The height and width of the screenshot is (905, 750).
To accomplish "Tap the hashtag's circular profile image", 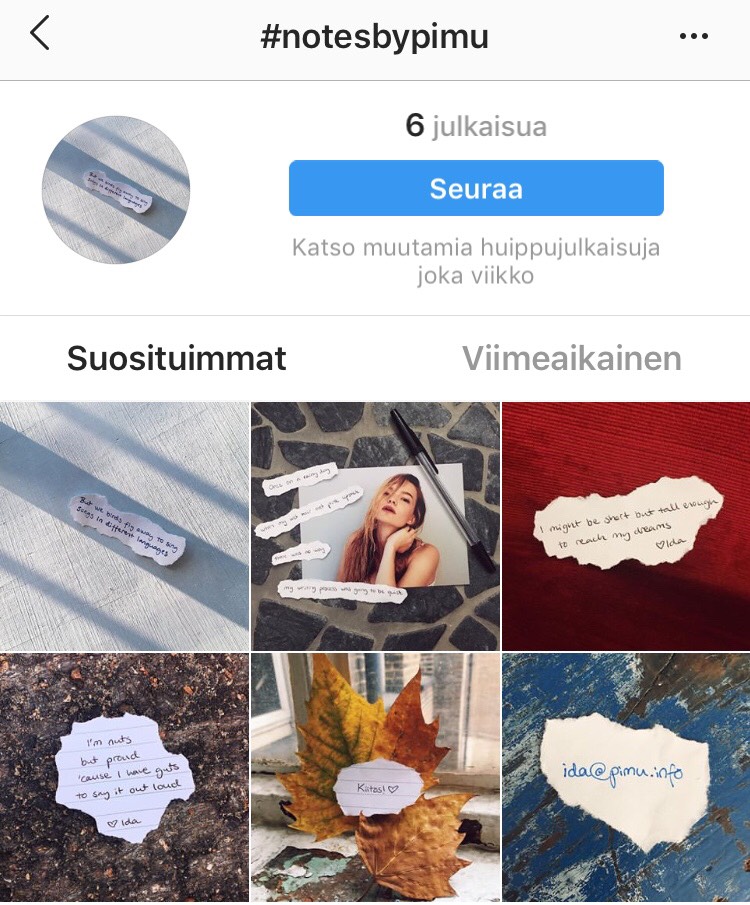I will 116,190.
